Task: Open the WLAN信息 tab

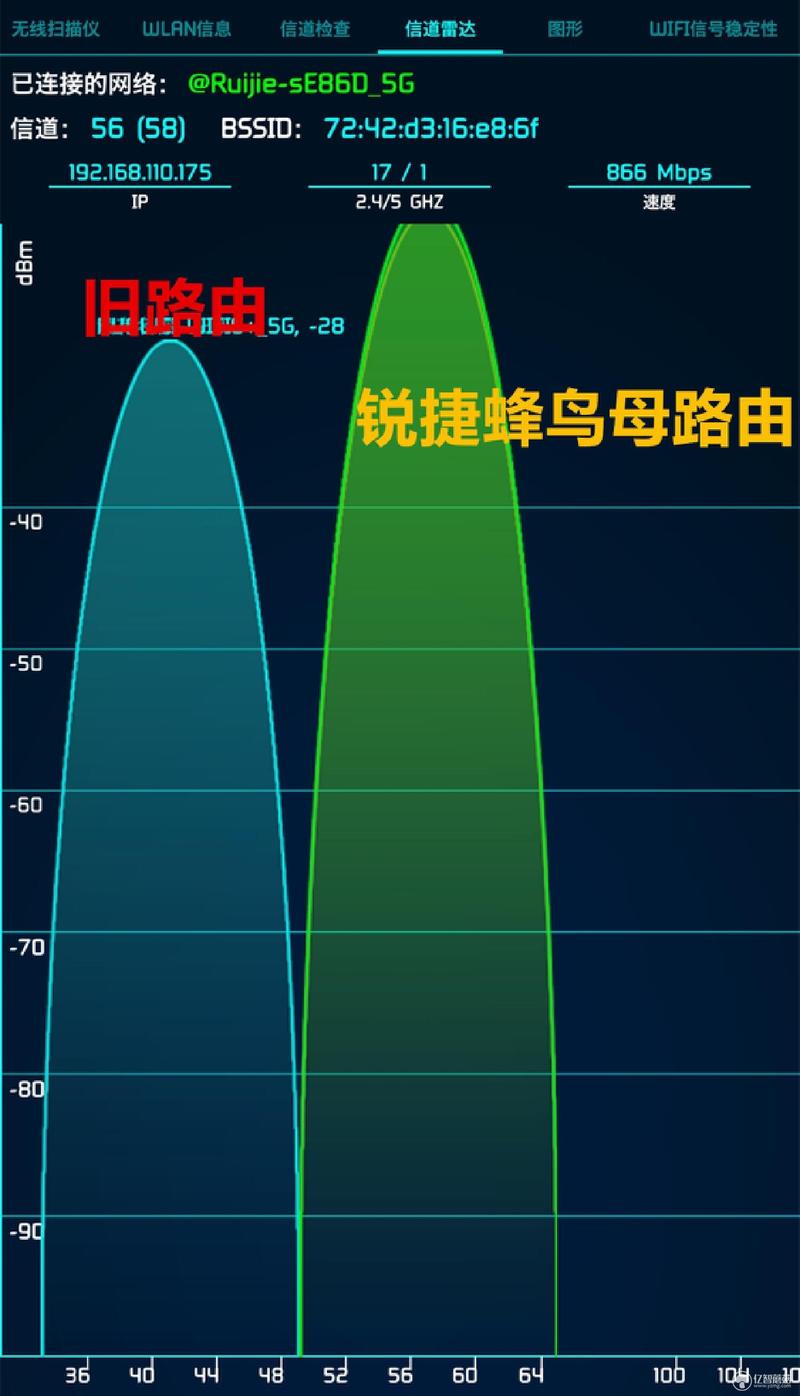Action: click(x=187, y=28)
